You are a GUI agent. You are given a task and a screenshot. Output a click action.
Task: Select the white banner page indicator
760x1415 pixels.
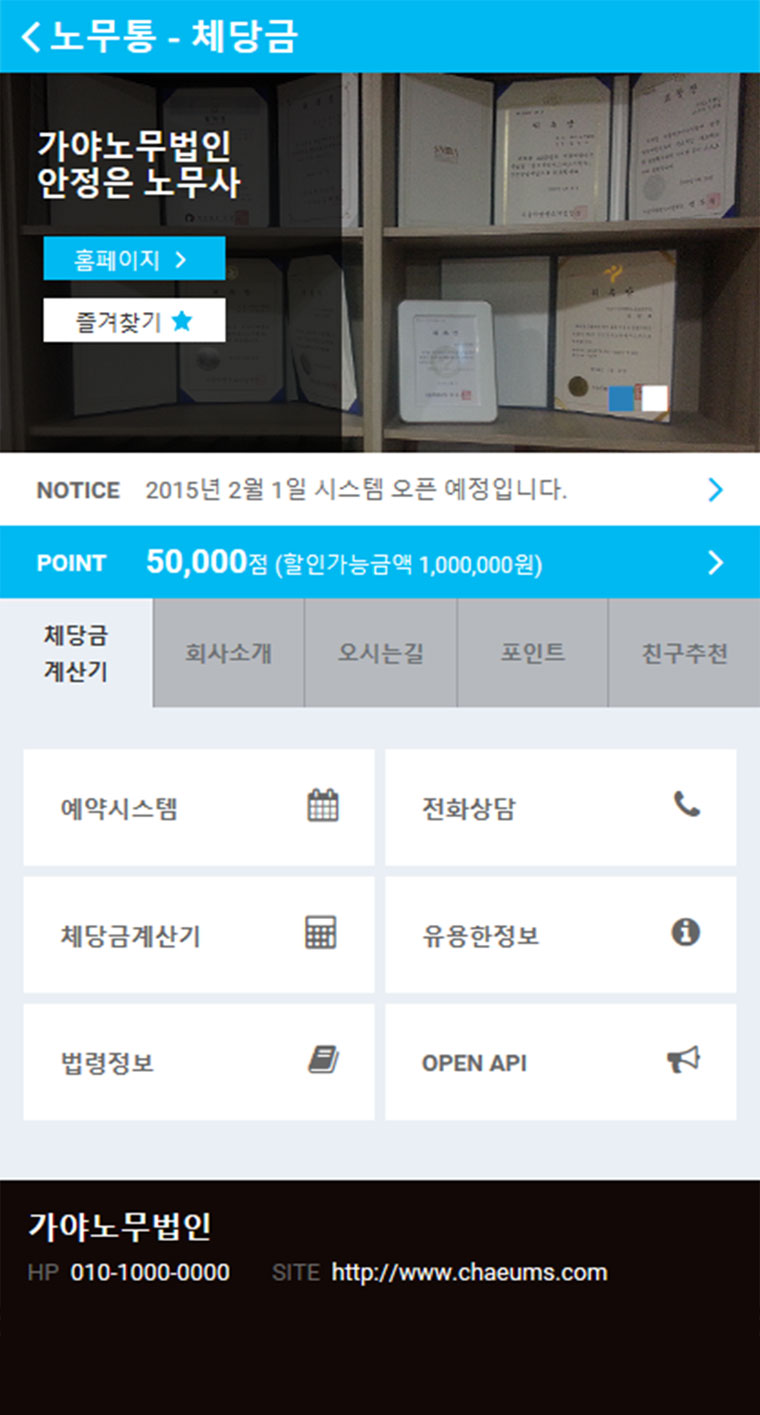pos(654,398)
